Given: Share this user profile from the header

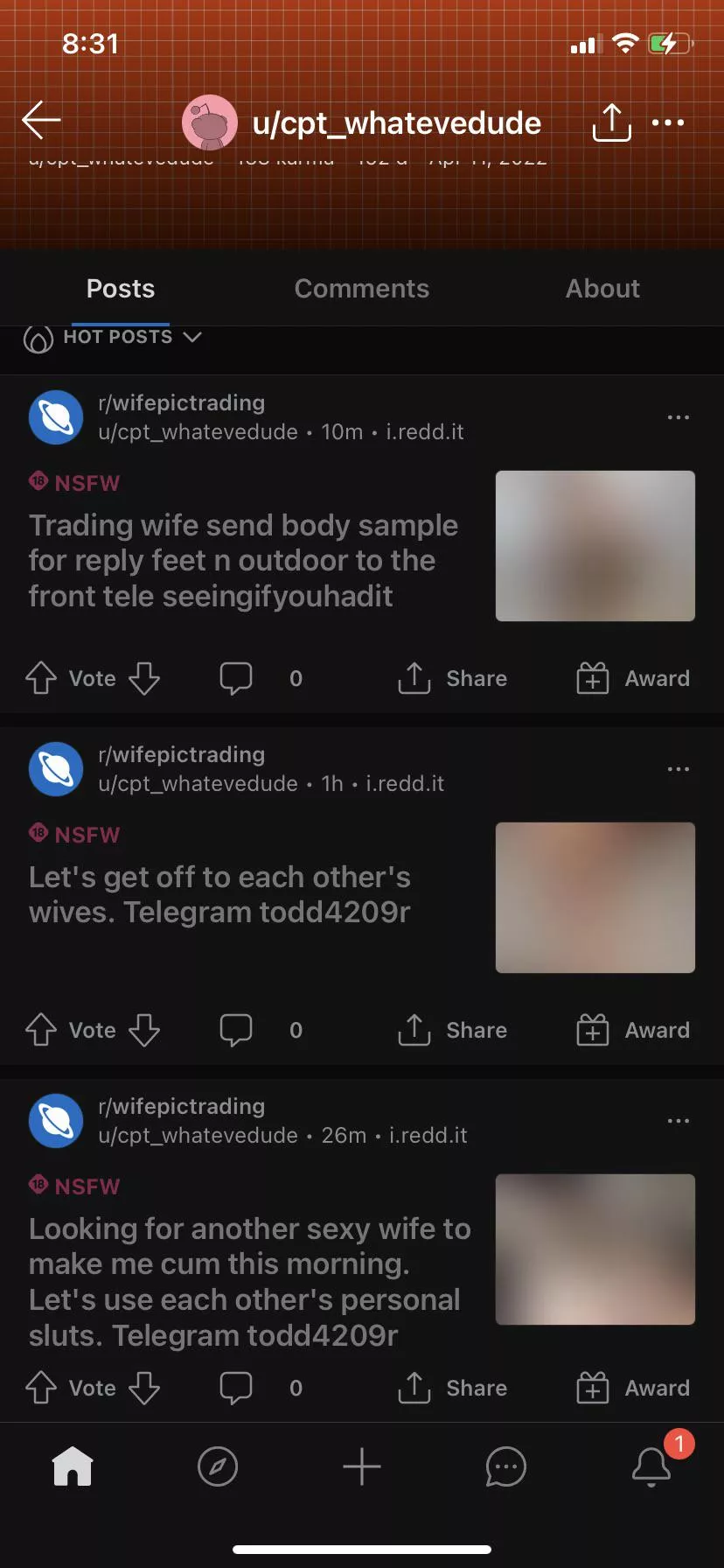Looking at the screenshot, I should [611, 122].
